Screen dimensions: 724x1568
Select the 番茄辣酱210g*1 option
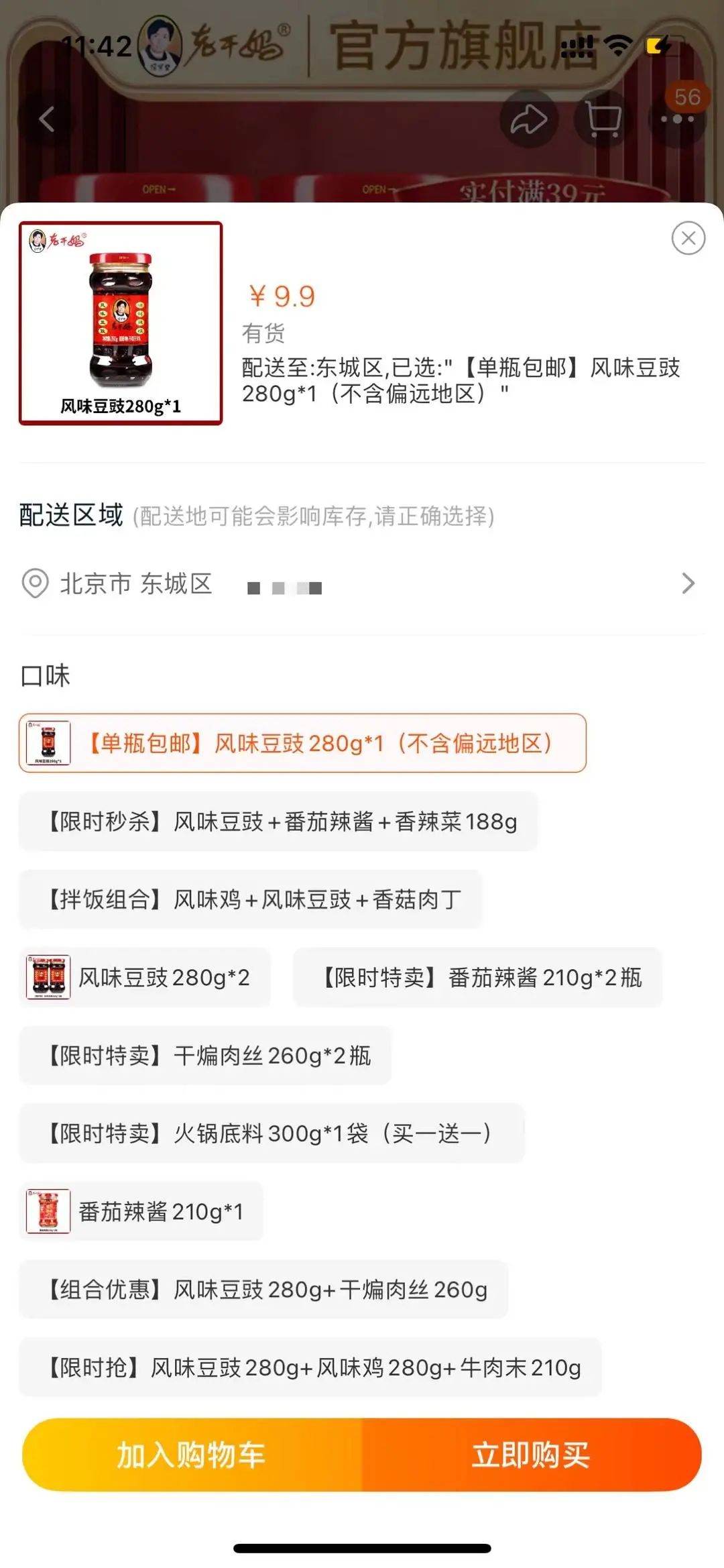(x=141, y=1211)
